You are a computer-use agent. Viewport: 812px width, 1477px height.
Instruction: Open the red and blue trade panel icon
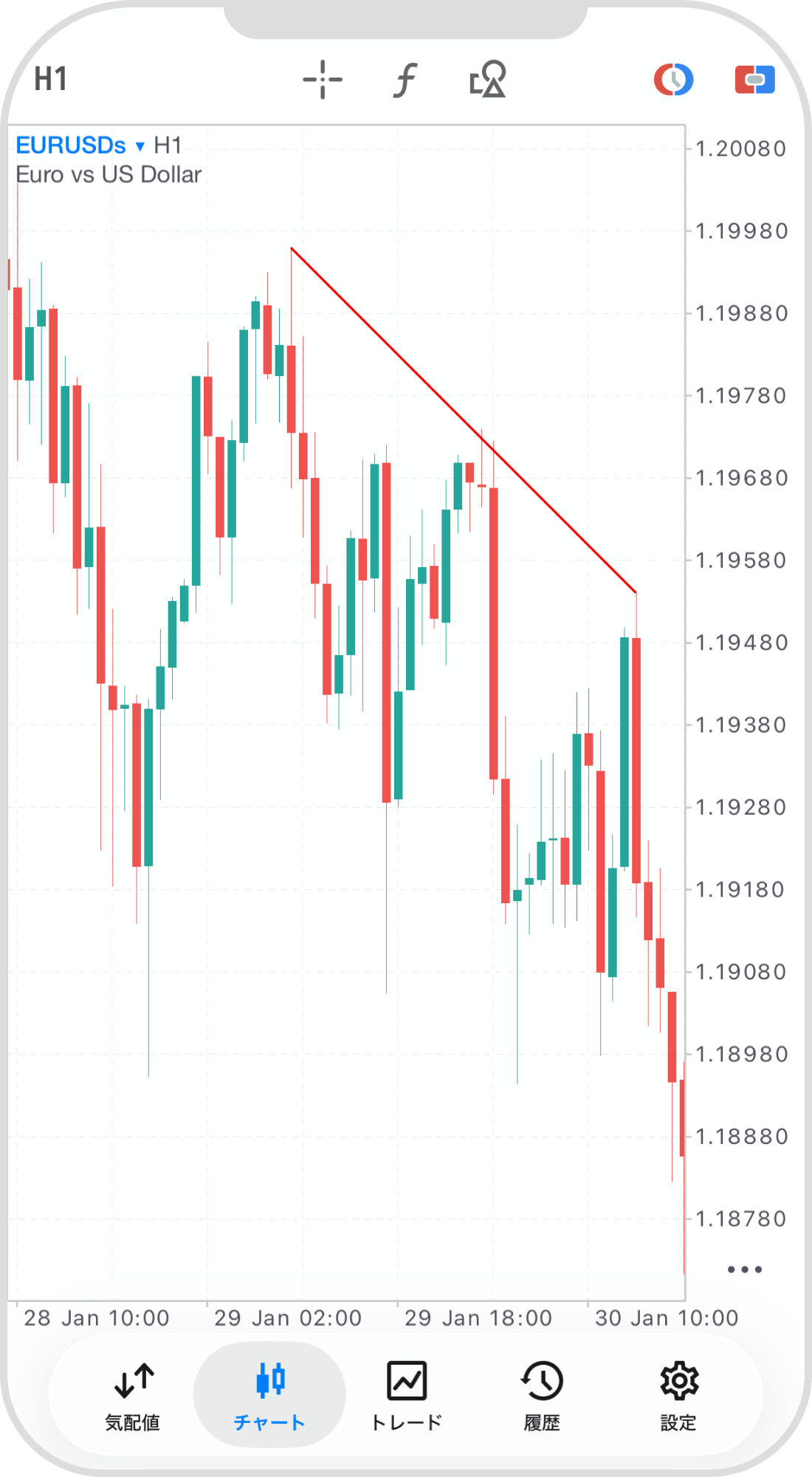tap(754, 80)
